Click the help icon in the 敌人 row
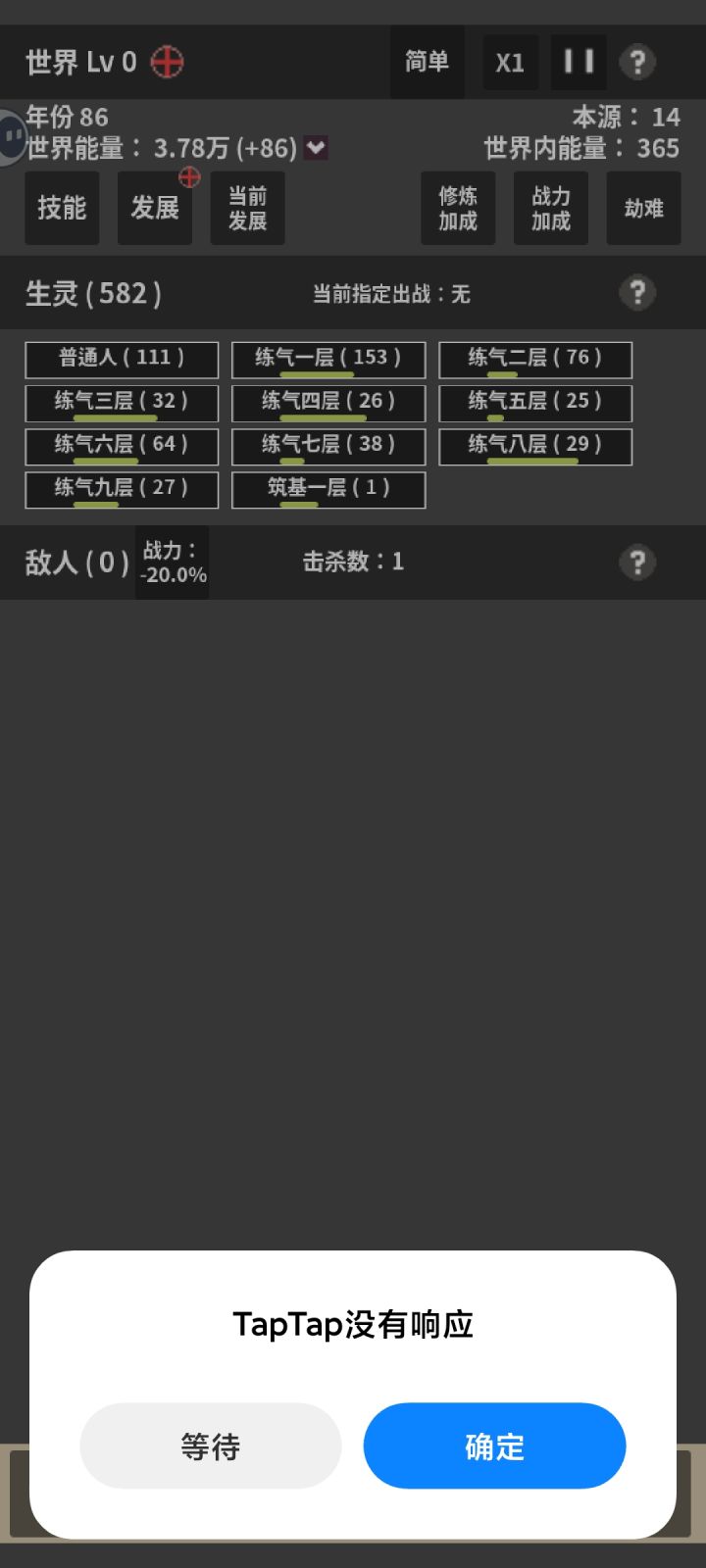This screenshot has height=1568, width=706. tap(637, 562)
